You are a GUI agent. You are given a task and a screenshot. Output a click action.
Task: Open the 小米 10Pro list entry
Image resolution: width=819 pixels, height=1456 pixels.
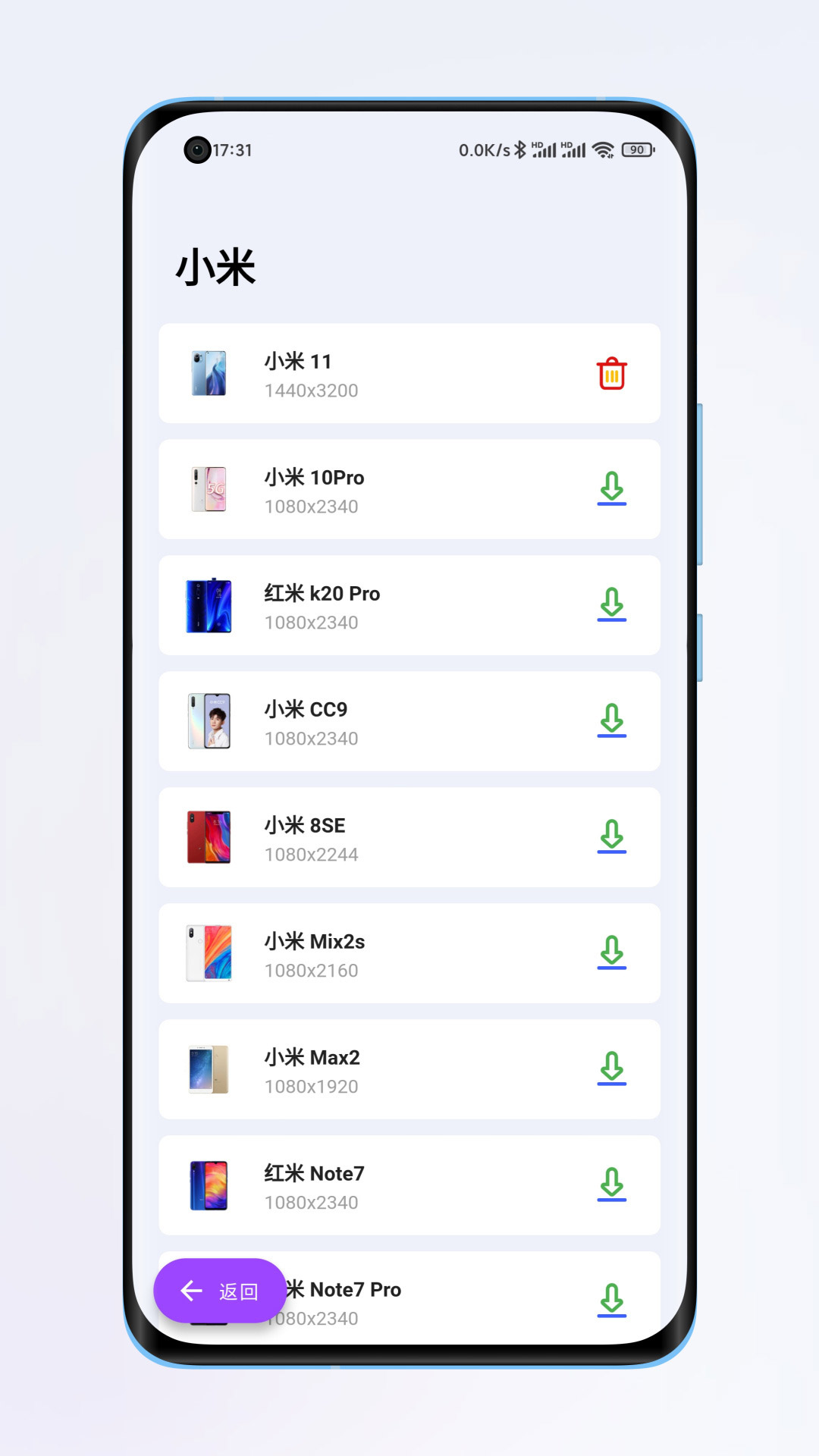[409, 489]
